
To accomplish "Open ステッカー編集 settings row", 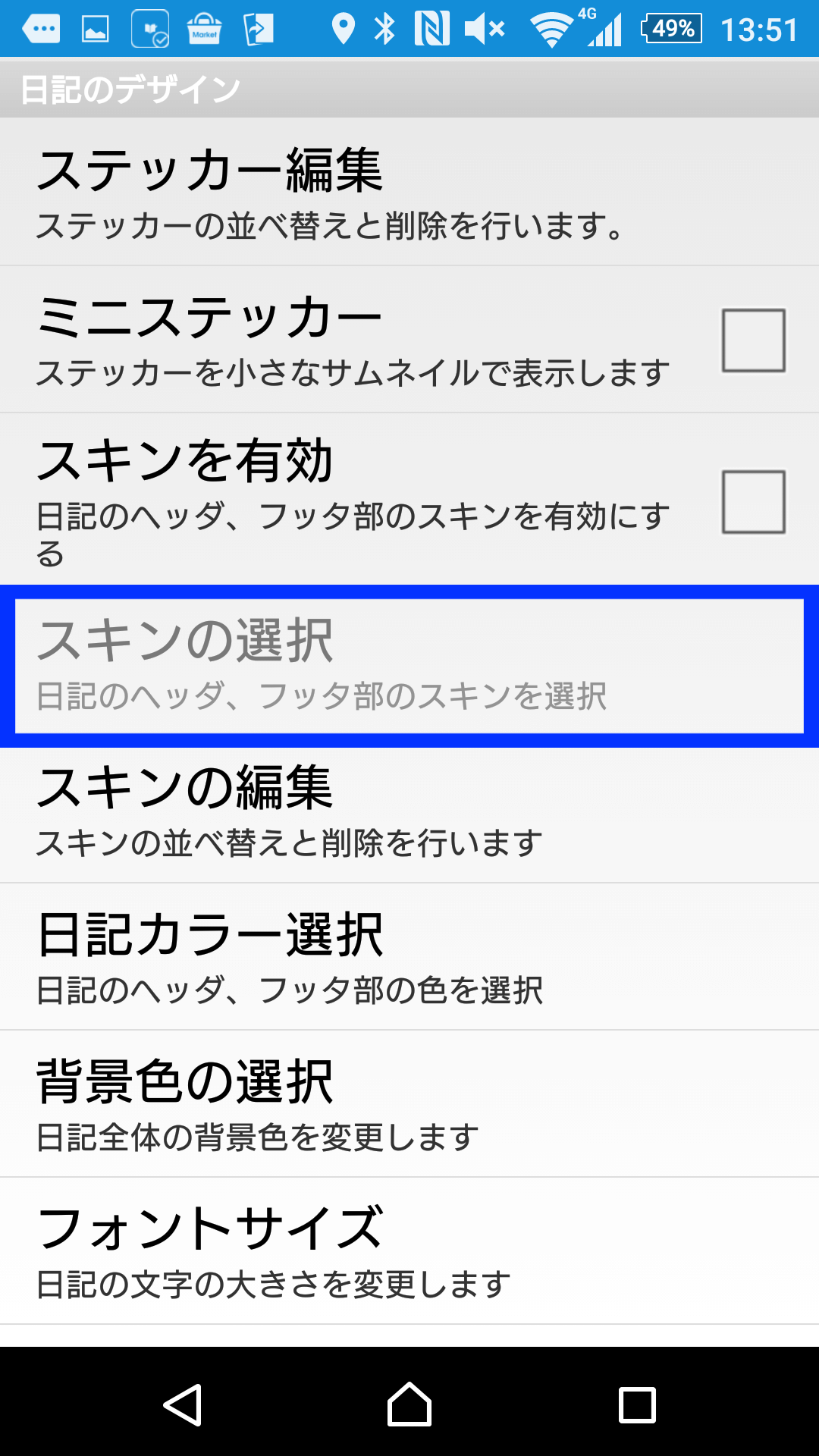I will coord(409,192).
